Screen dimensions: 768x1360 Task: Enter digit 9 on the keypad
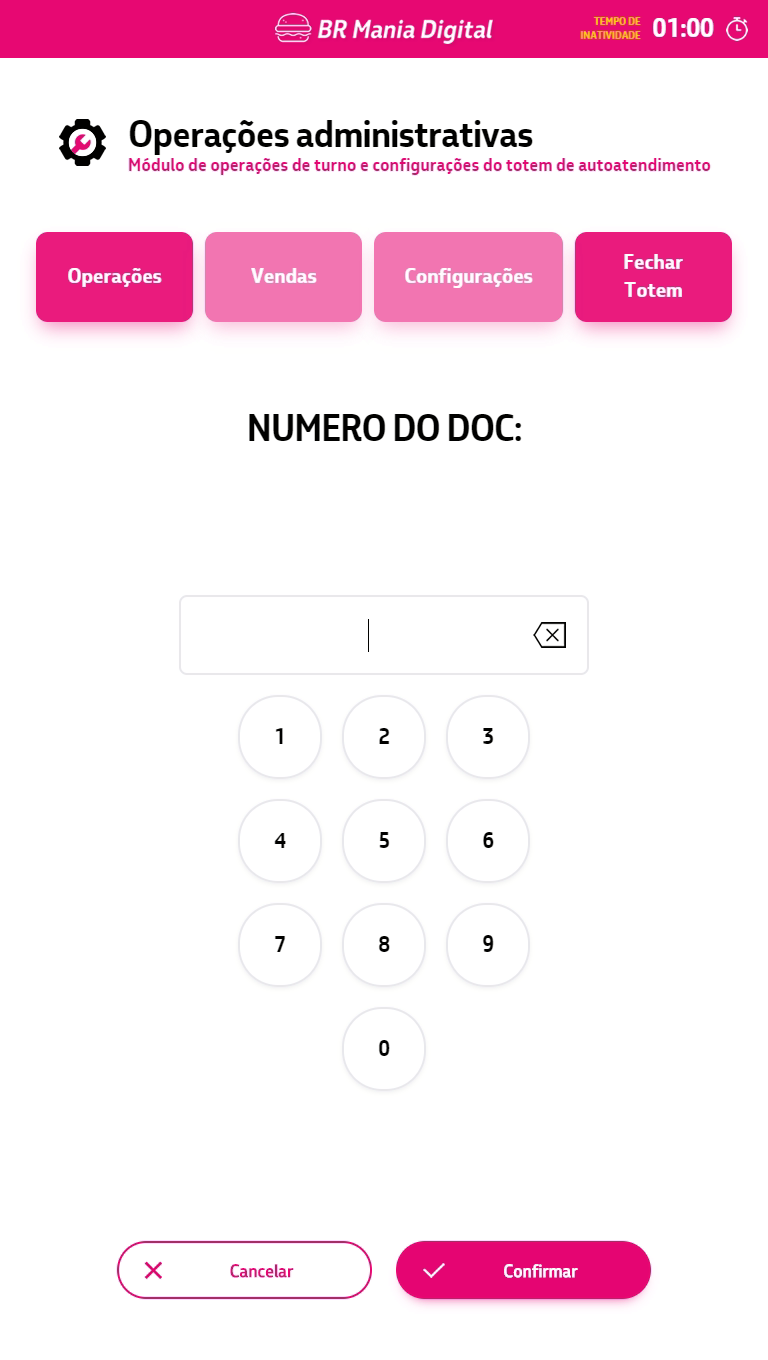click(488, 945)
